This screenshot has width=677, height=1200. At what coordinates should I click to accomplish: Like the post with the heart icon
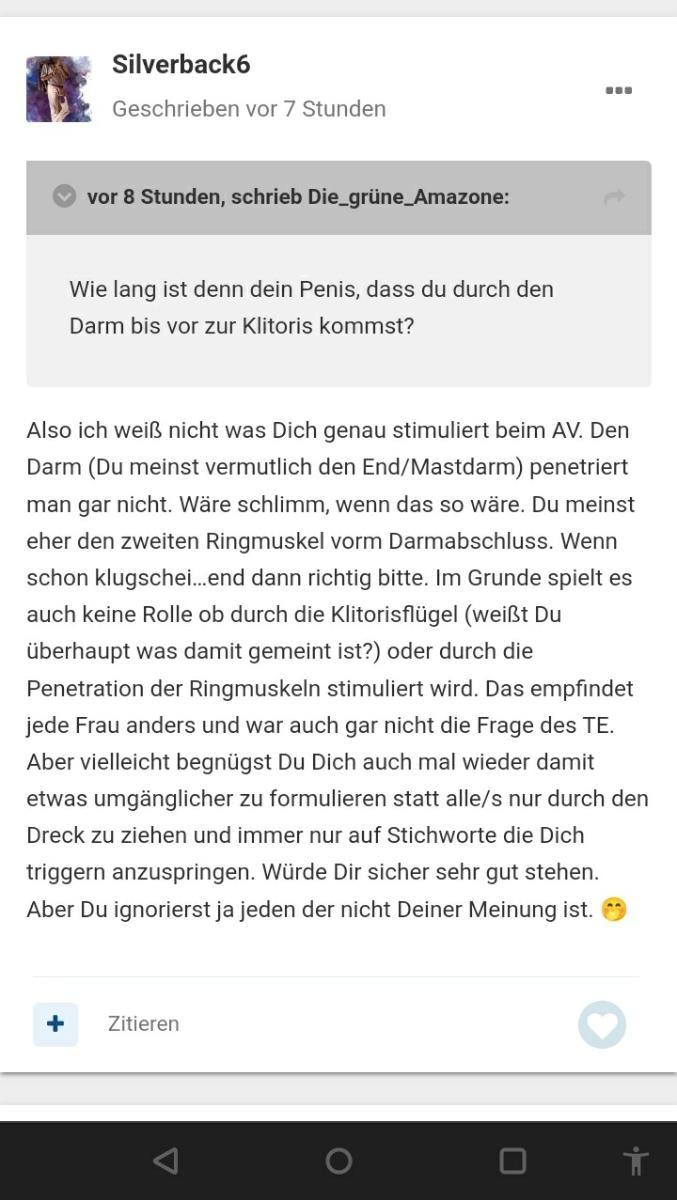pyautogui.click(x=602, y=1025)
